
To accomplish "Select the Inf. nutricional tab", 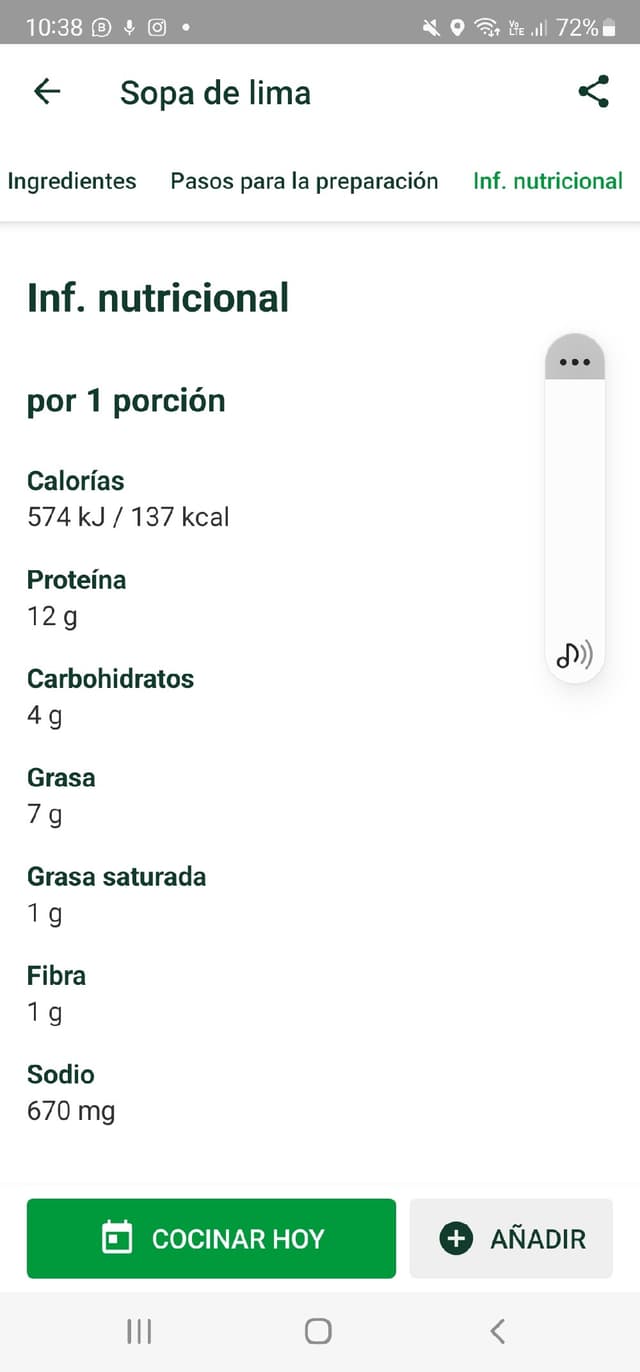I will pyautogui.click(x=547, y=181).
